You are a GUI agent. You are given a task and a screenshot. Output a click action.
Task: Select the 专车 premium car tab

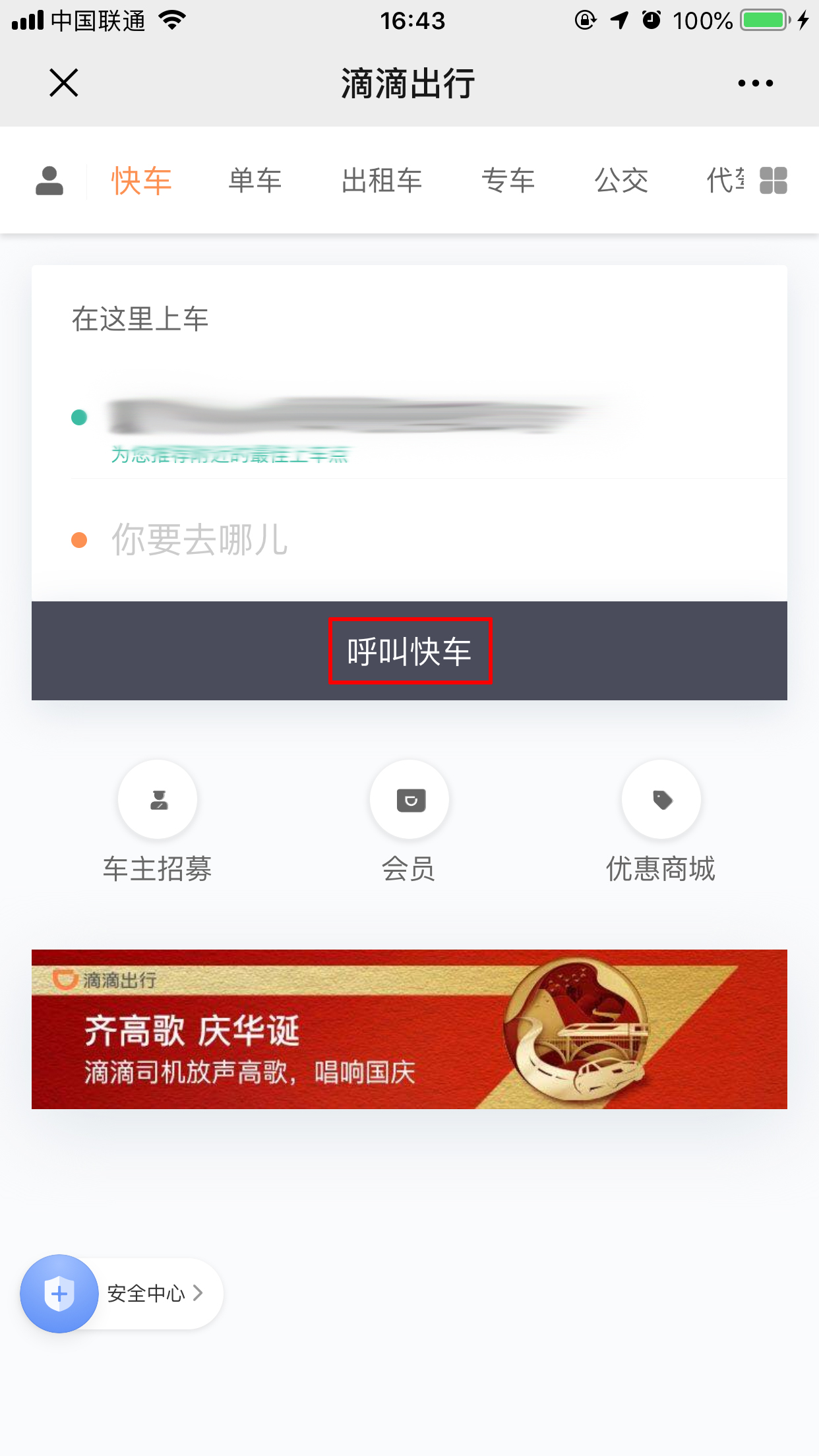point(508,180)
